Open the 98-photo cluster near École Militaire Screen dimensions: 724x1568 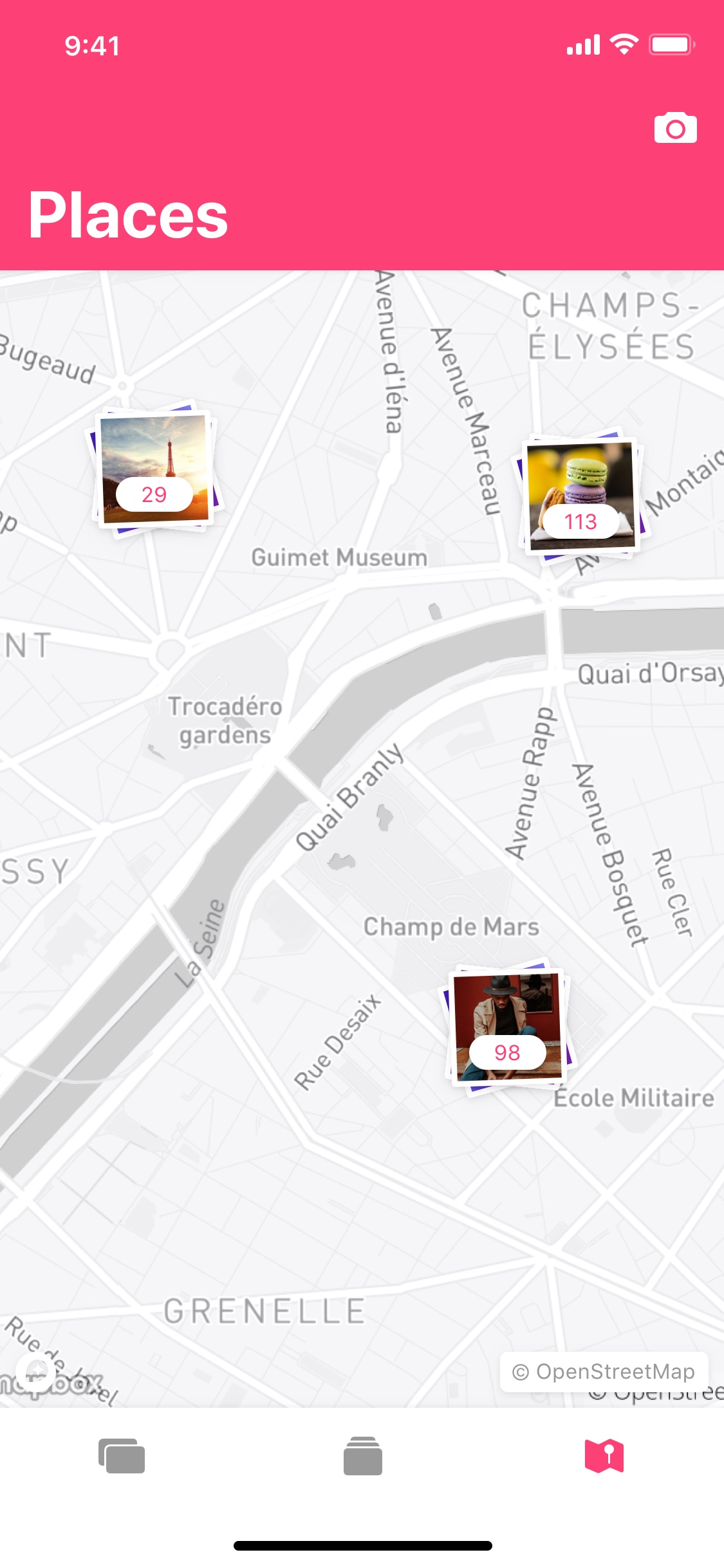(x=508, y=1027)
